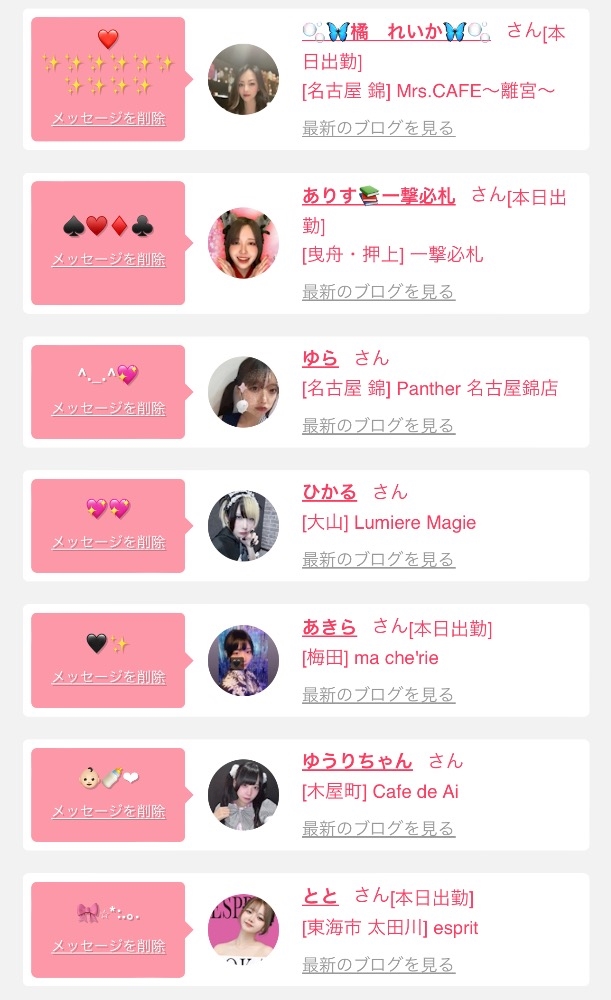The height and width of the screenshot is (1000, 611).
Task: View latest blog of ゆら
Action: [x=378, y=425]
